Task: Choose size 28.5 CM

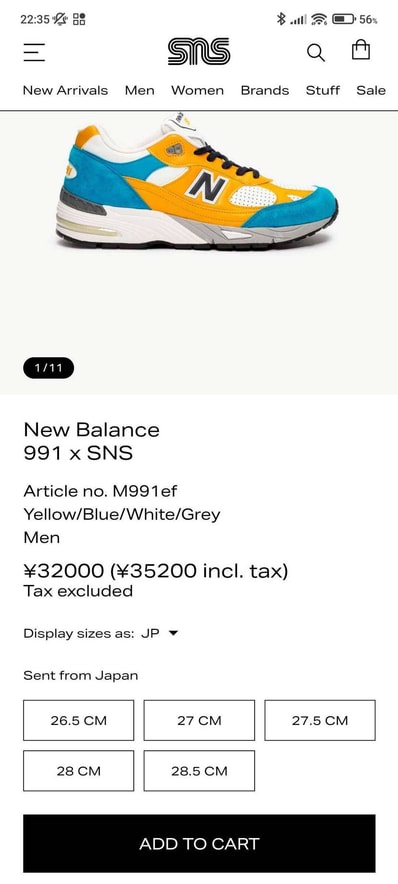Action: click(x=199, y=771)
